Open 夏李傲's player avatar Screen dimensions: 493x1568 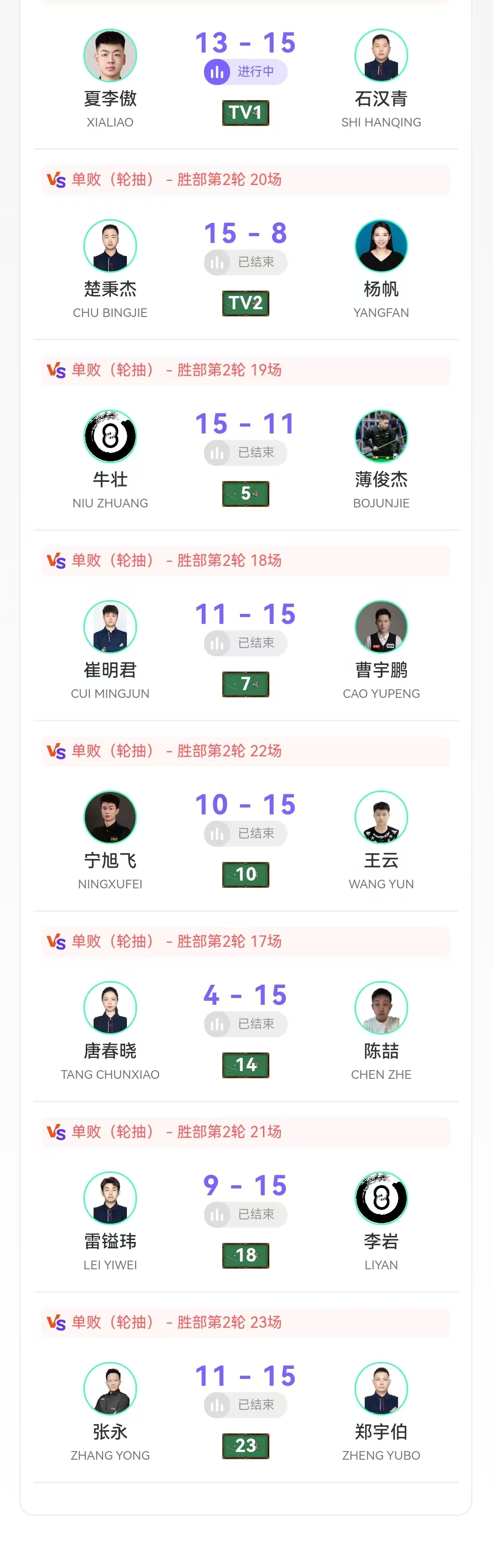click(110, 55)
